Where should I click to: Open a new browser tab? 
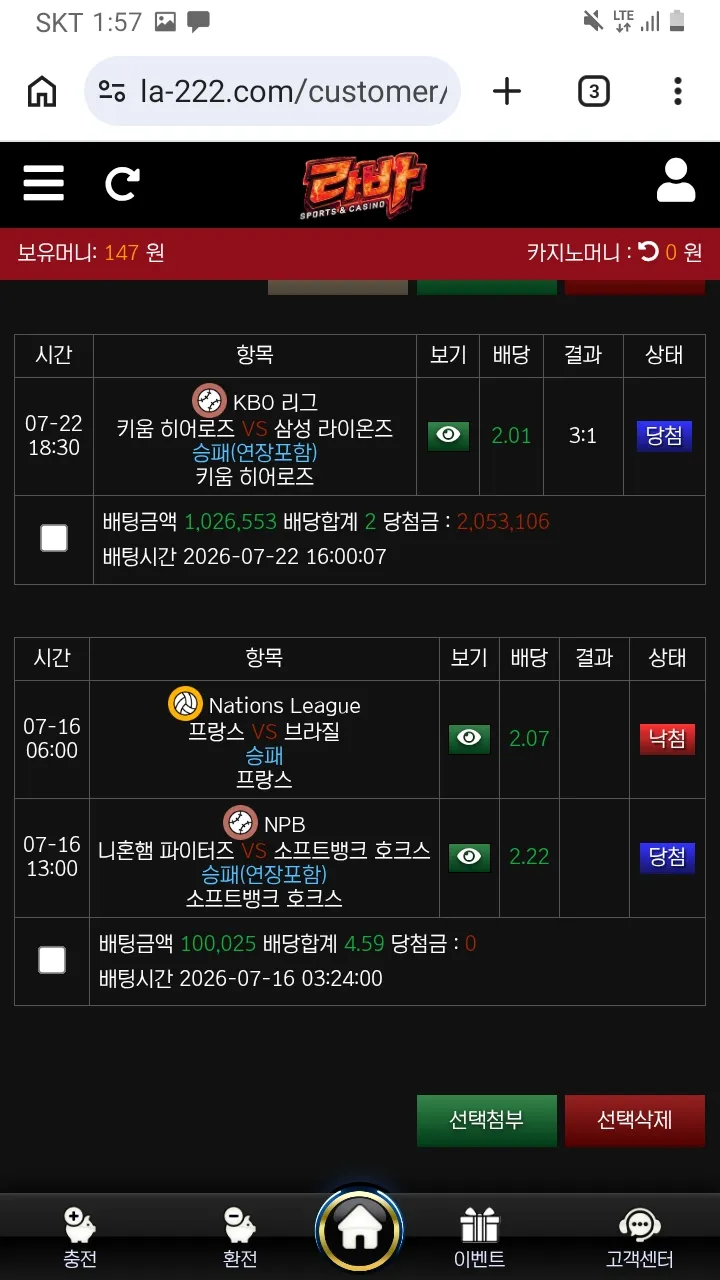(x=507, y=92)
